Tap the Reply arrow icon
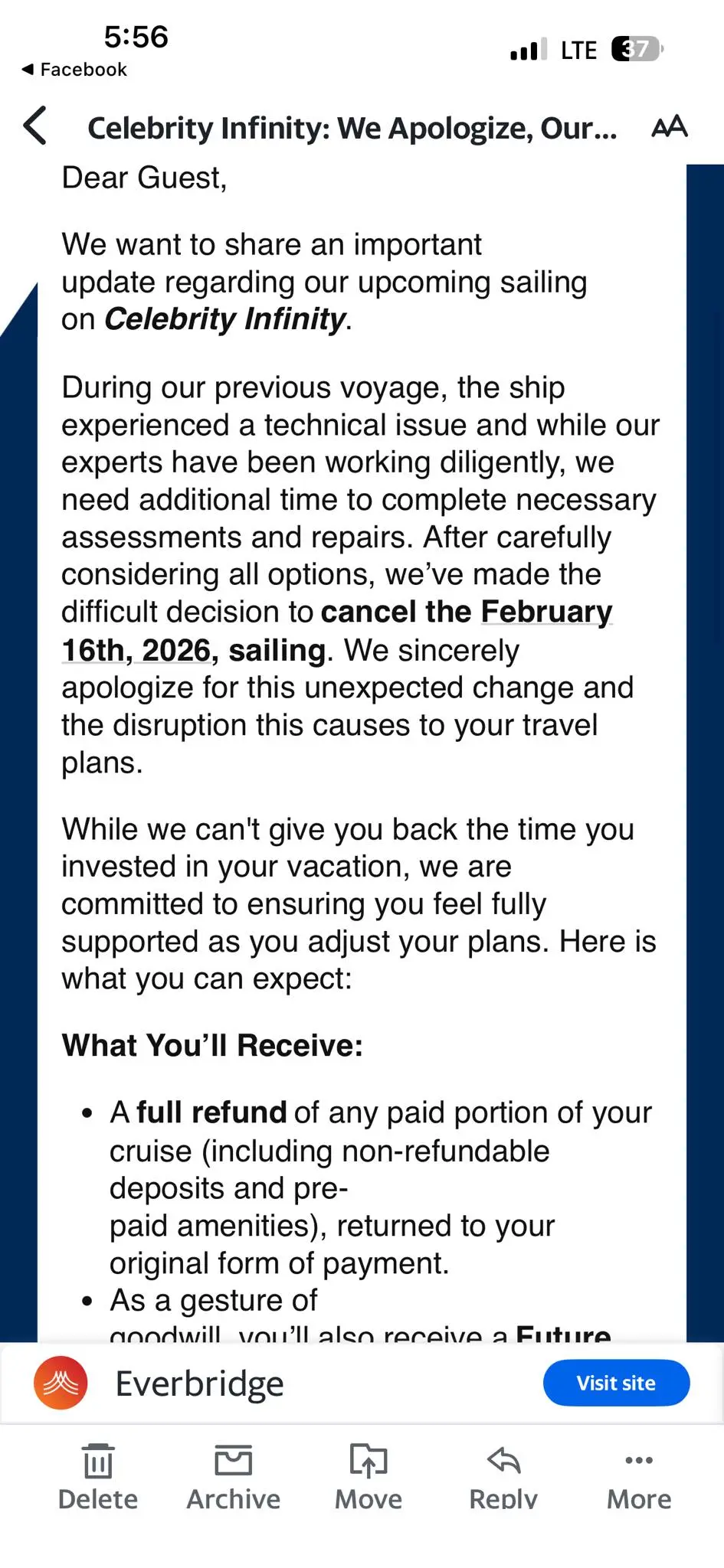Viewport: 724px width, 1568px height. [x=503, y=1459]
